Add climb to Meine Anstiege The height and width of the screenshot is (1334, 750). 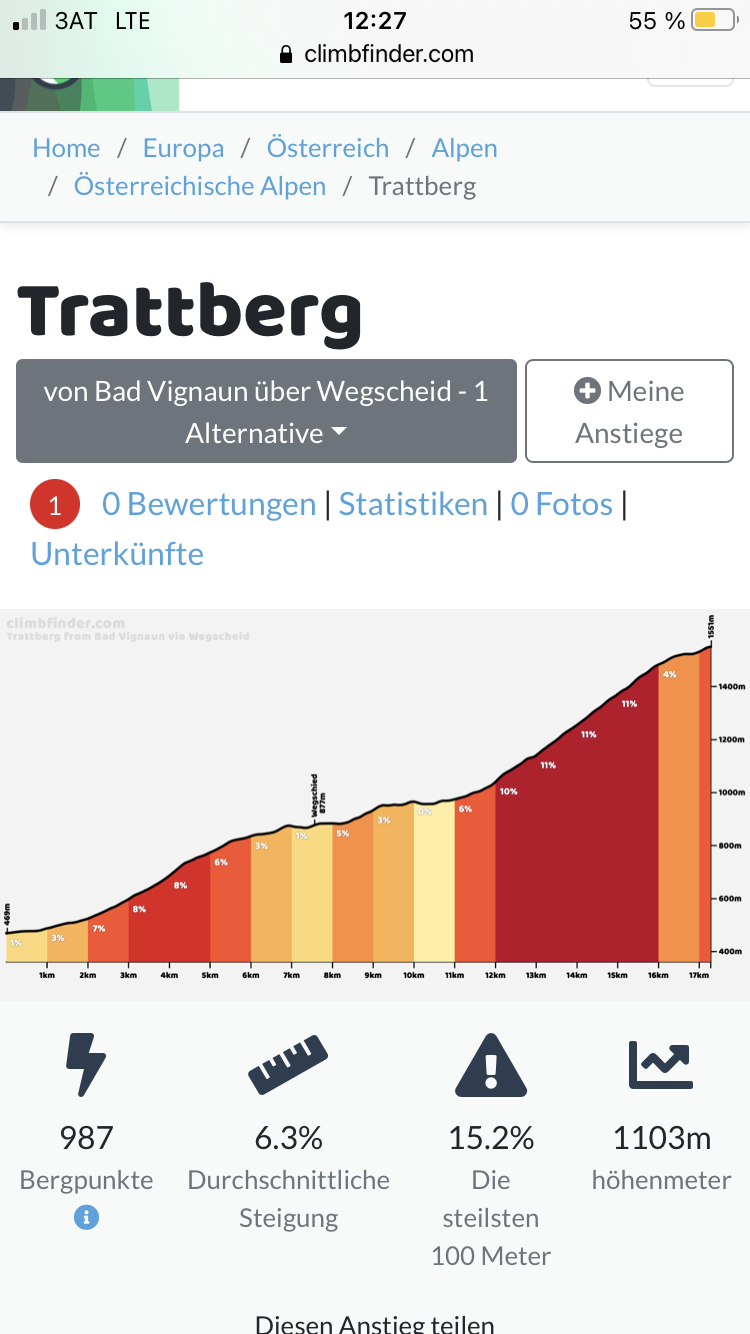(x=629, y=411)
